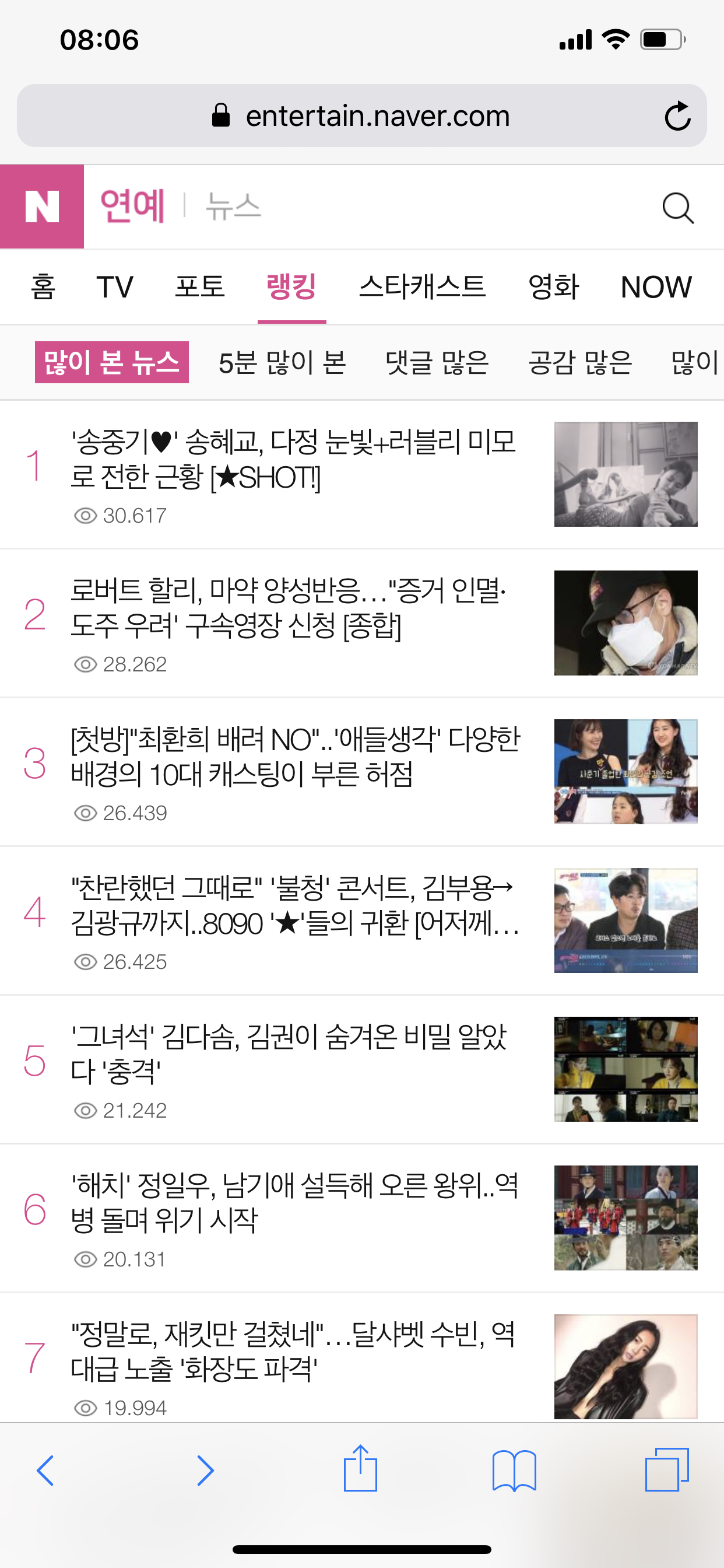
Task: Read the rank 3 '애들생각' article
Action: click(x=295, y=757)
